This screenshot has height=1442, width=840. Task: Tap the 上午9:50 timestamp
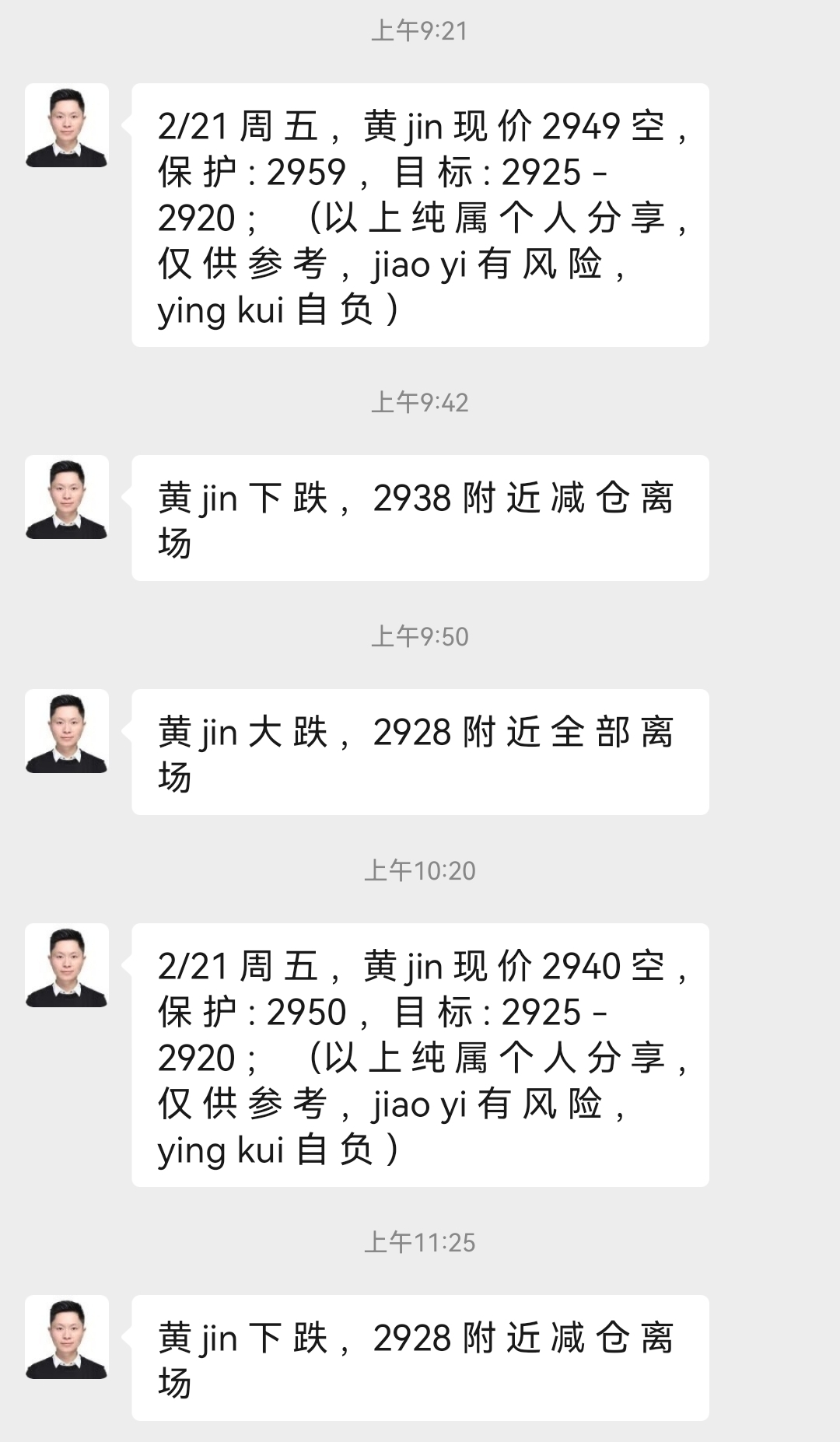point(420,635)
